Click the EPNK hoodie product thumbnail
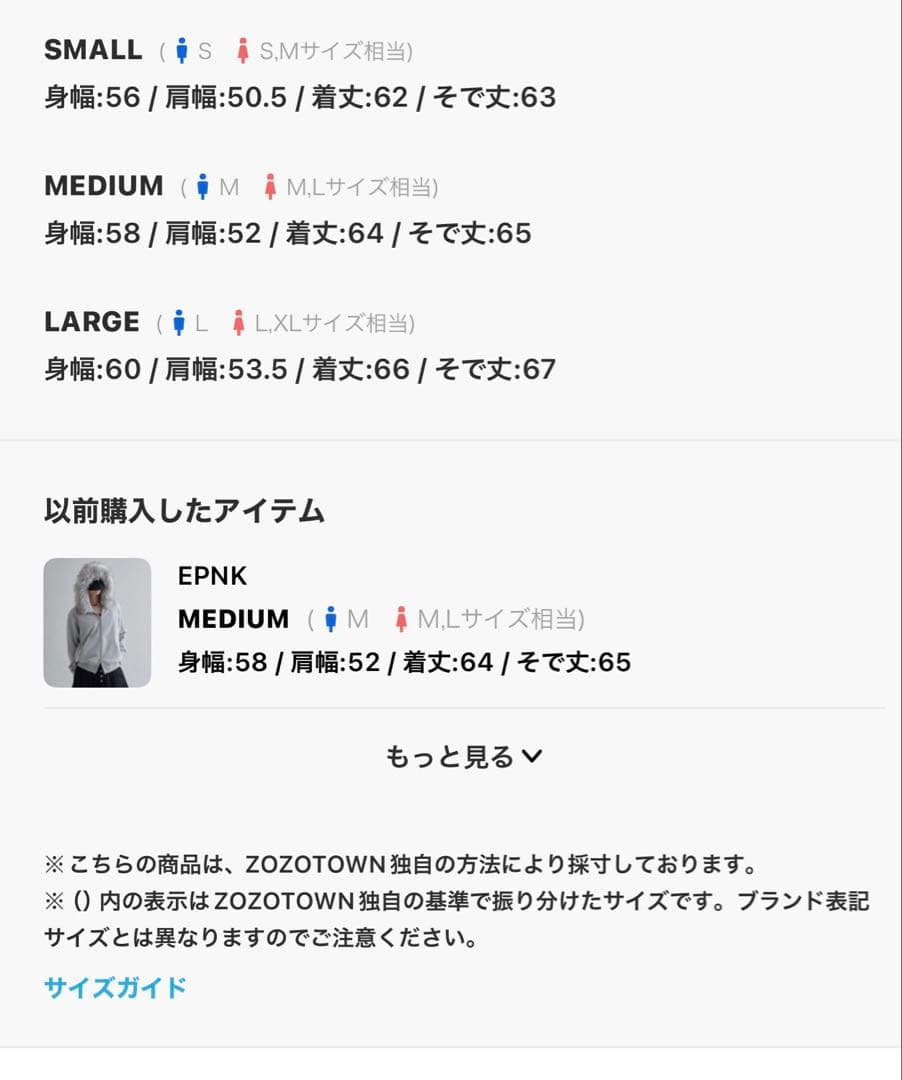 pyautogui.click(x=98, y=622)
